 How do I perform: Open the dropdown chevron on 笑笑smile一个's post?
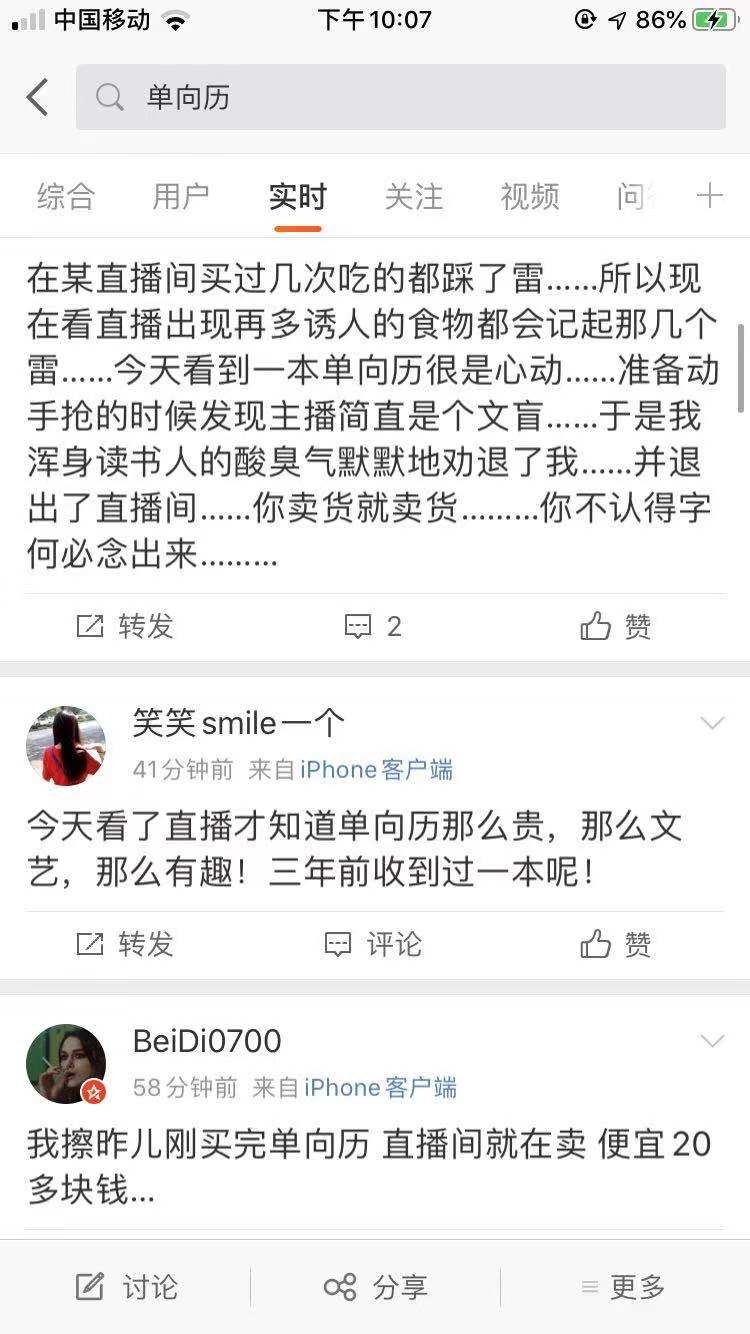point(712,722)
